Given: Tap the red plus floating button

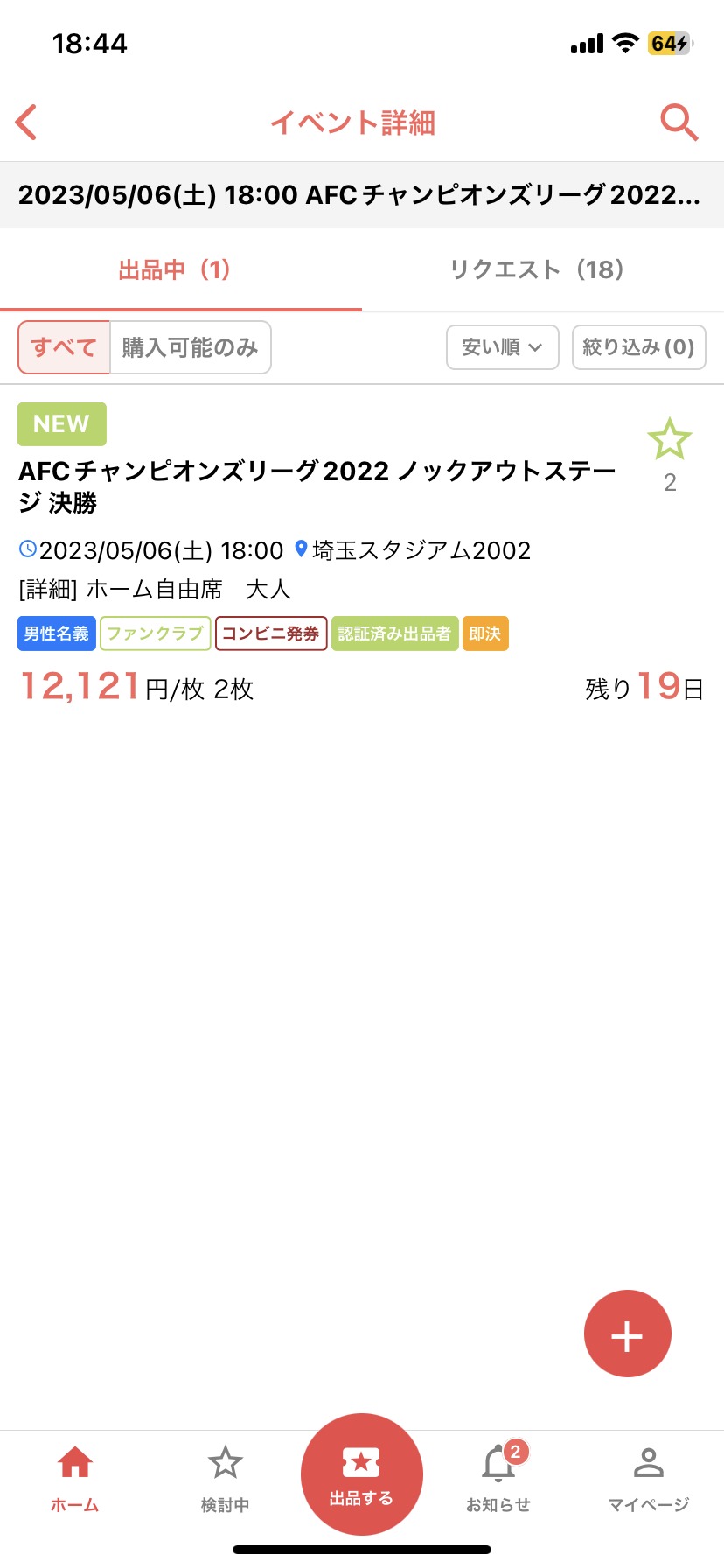Looking at the screenshot, I should tap(627, 1333).
